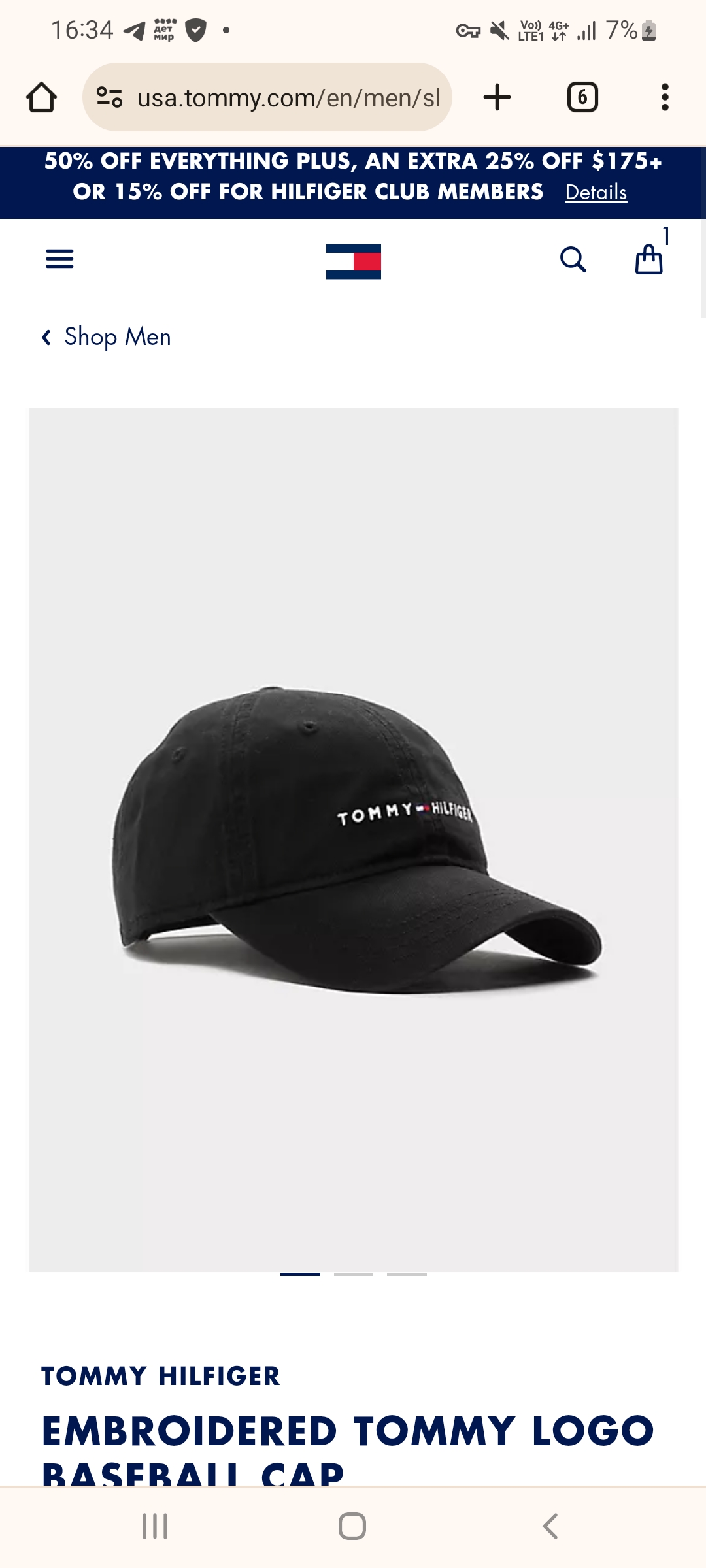The image size is (706, 1568).
Task: Tap the system back button
Action: pos(550,1527)
